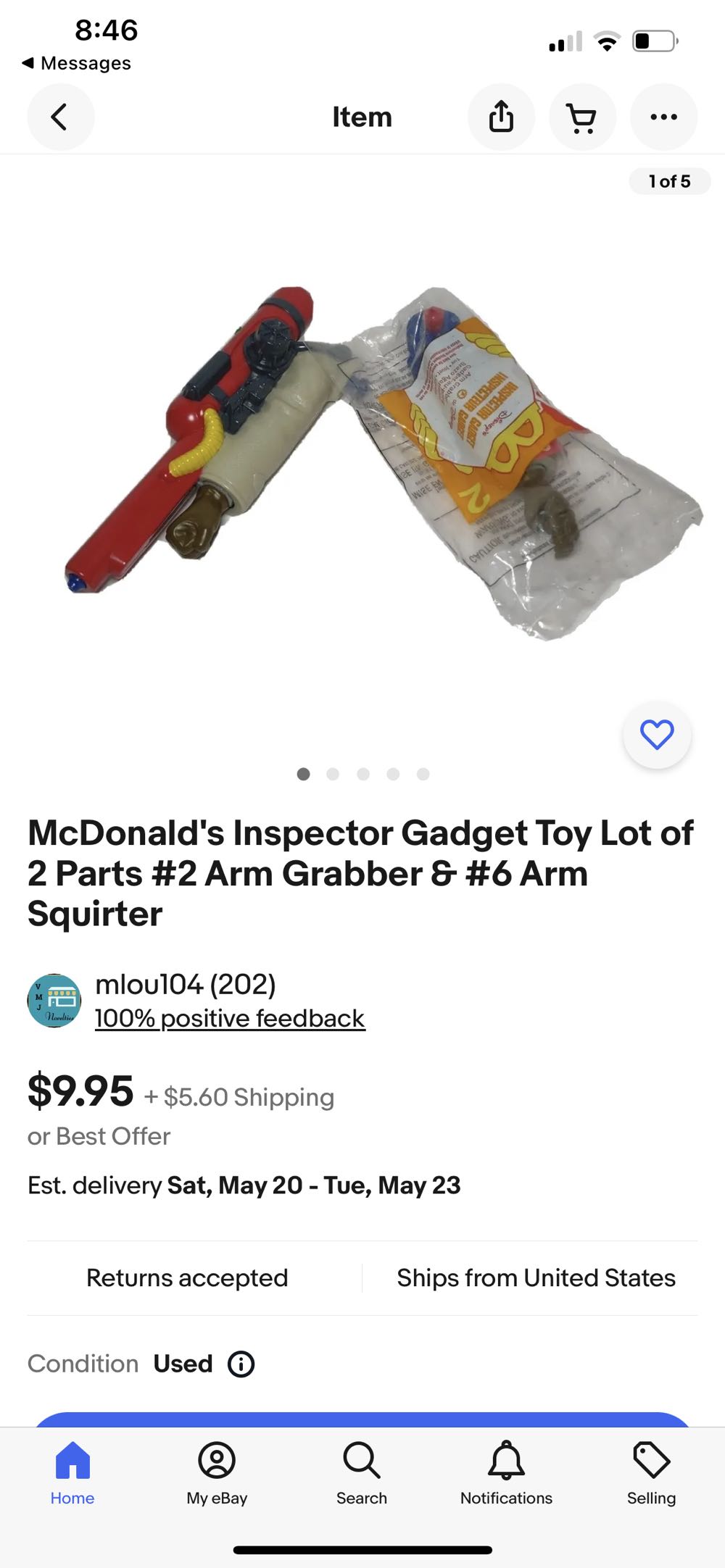Select the third image carousel dot
Screen dimensions: 725x1568
[363, 774]
